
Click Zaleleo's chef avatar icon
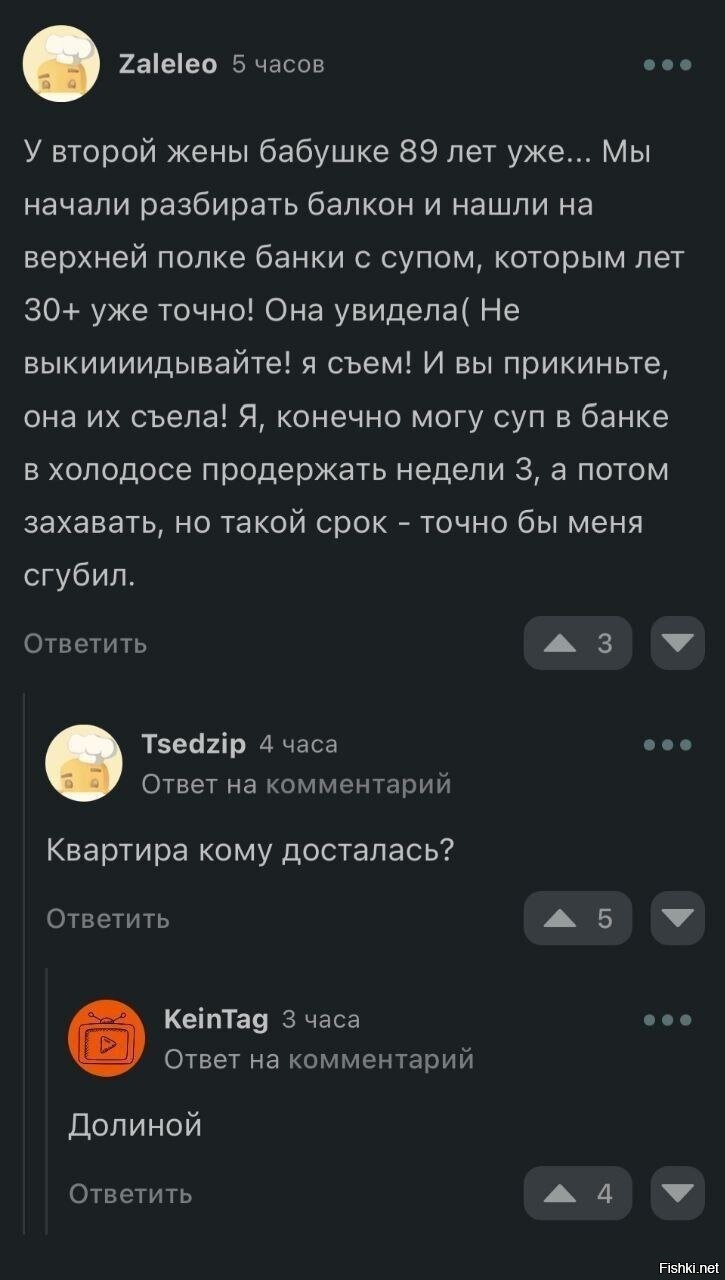pos(61,62)
